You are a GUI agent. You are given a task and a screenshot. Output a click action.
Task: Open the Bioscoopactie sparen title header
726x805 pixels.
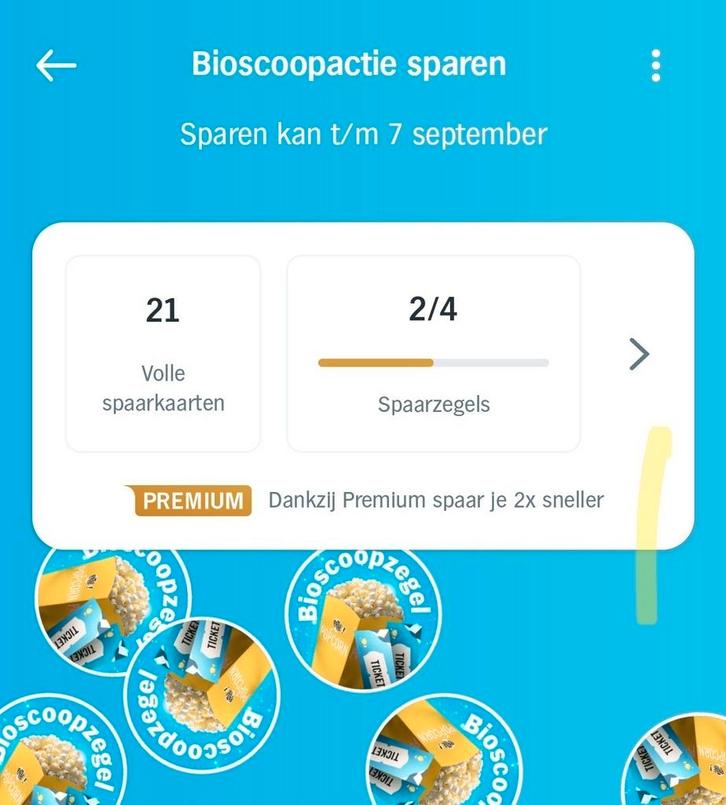pyautogui.click(x=349, y=63)
